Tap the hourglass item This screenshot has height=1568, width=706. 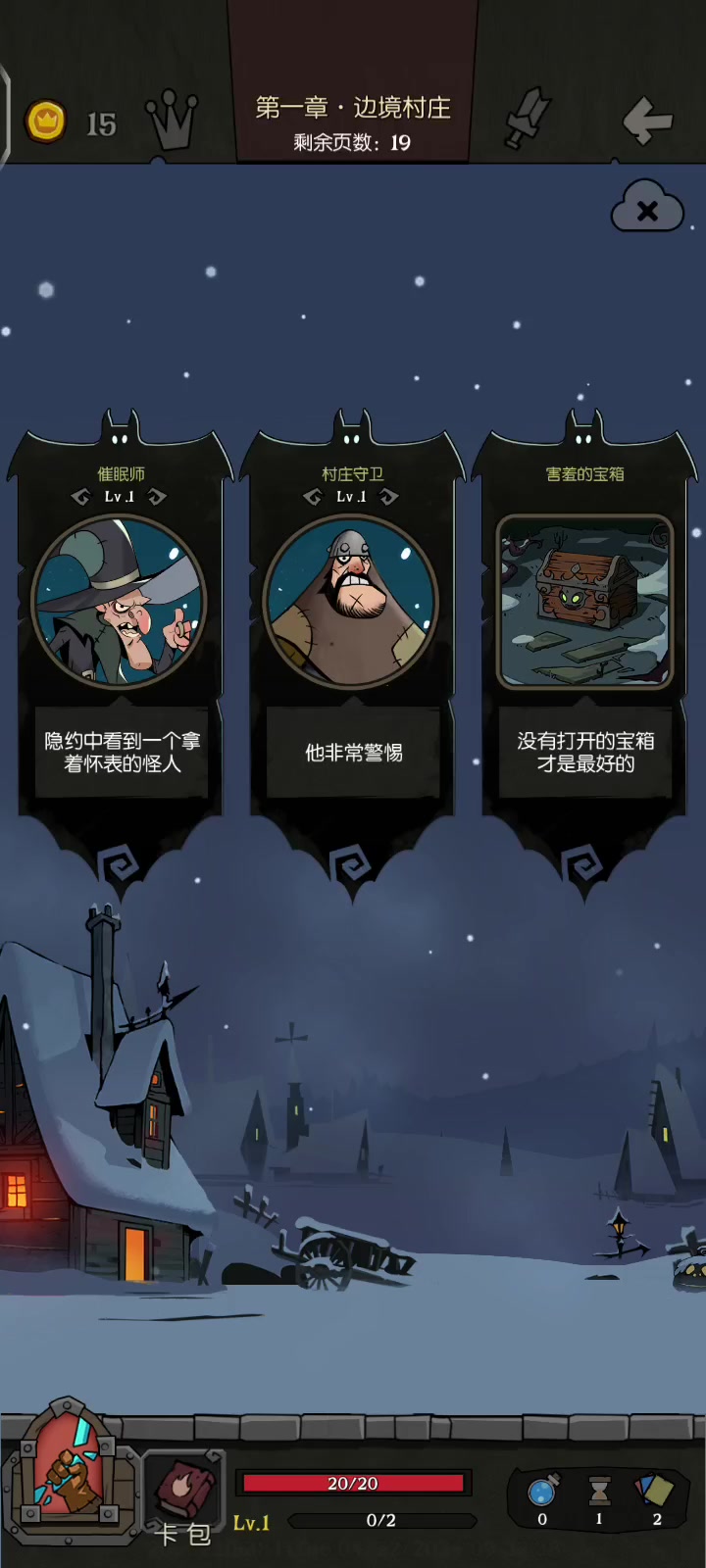coord(599,1493)
